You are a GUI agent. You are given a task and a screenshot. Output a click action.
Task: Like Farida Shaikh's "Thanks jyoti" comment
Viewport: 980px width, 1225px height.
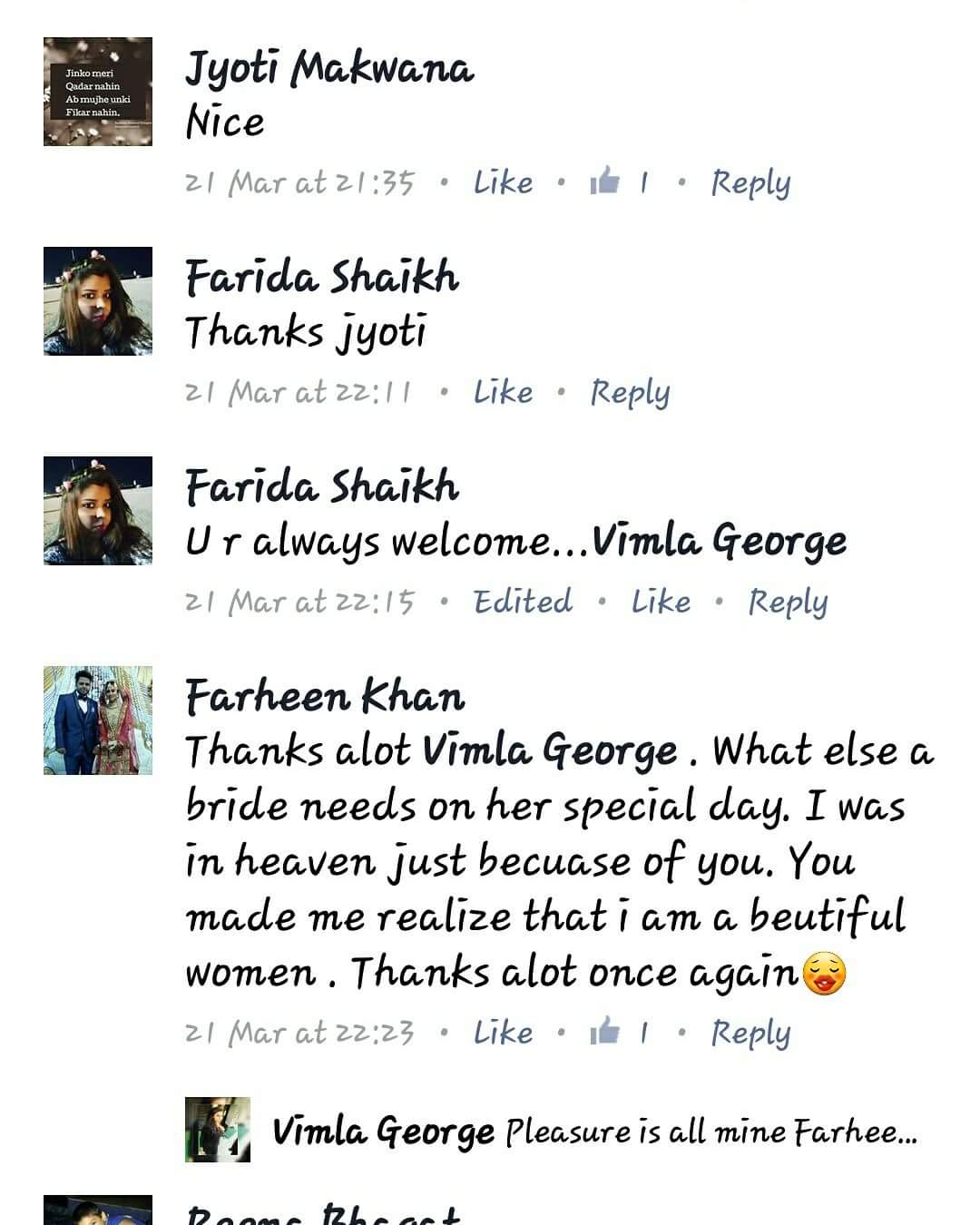[x=503, y=393]
